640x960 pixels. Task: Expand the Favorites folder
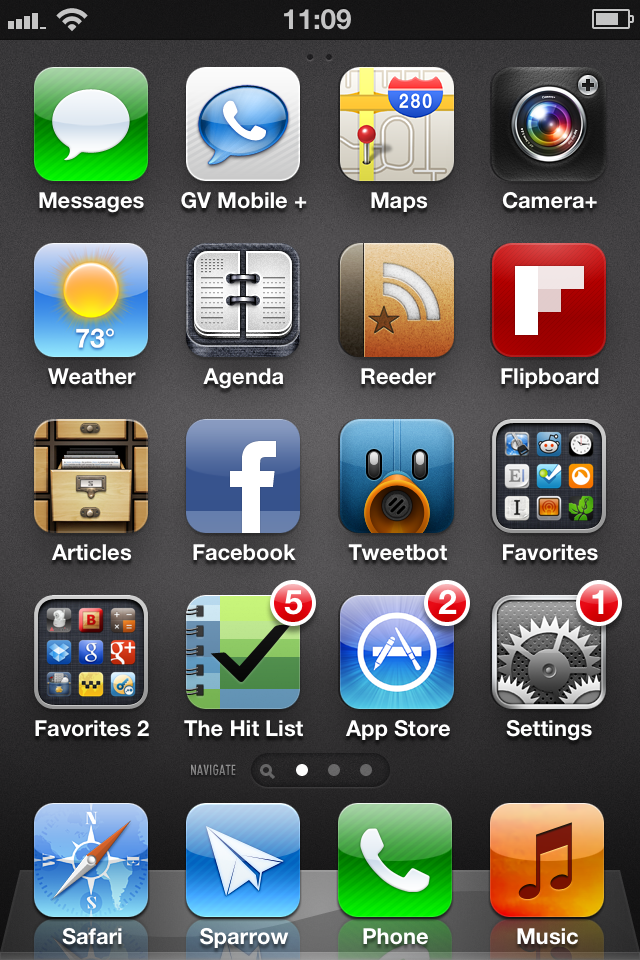[548, 476]
